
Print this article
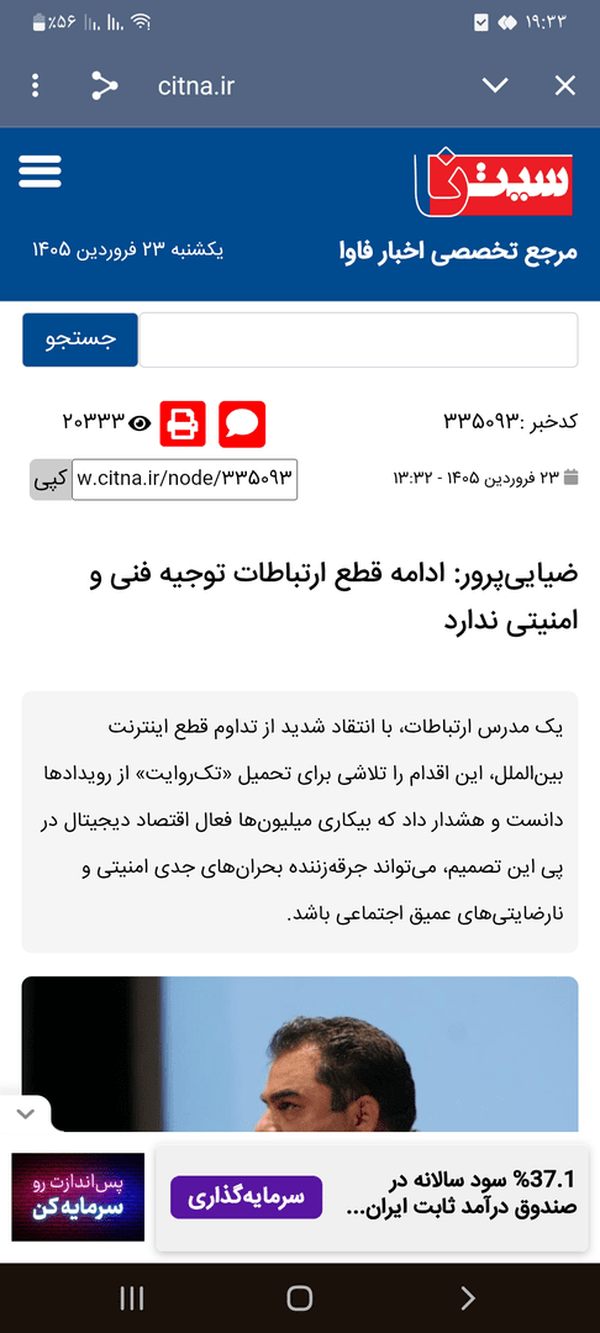click(182, 424)
